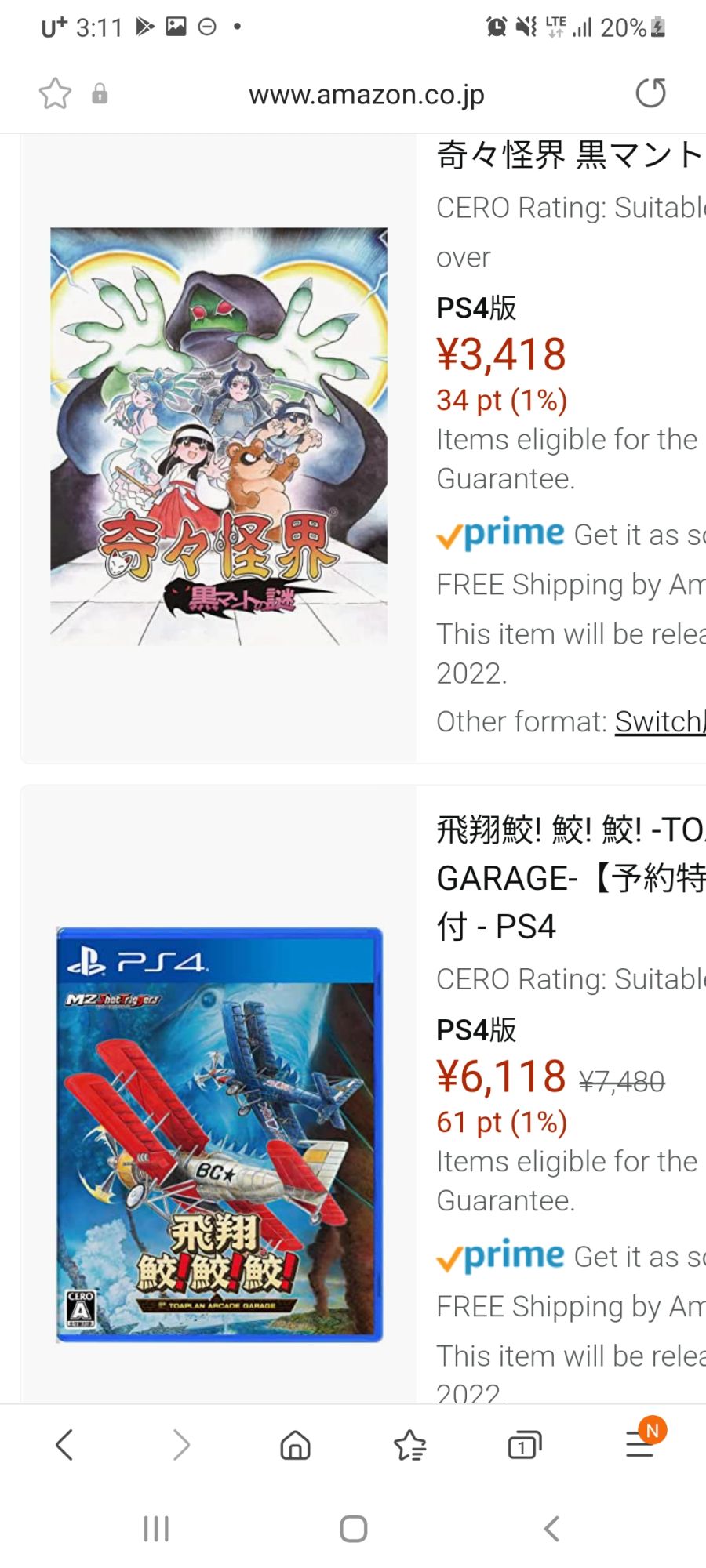Open the 奇々怪界 黒マント product title

pos(569,155)
